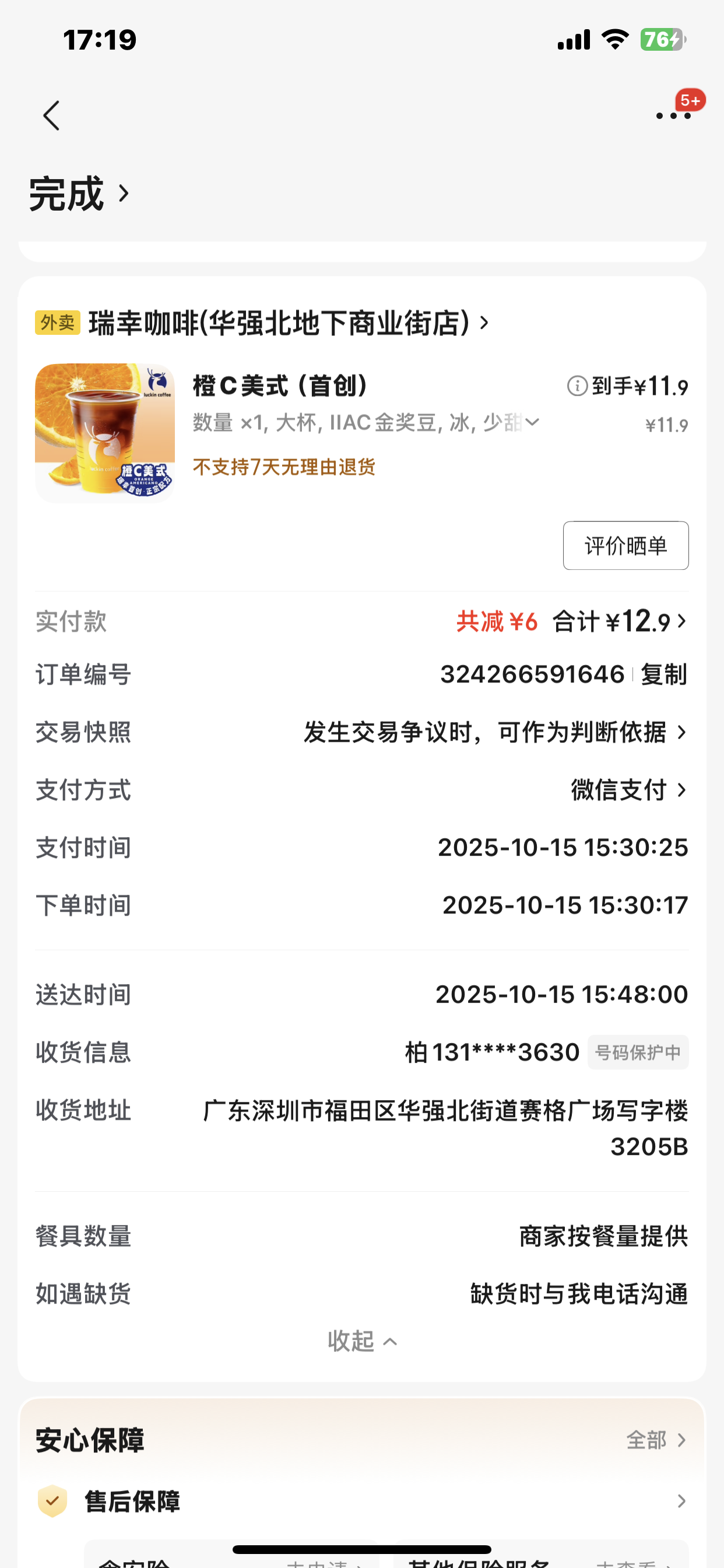
Task: Go back using the back arrow
Action: tap(51, 116)
